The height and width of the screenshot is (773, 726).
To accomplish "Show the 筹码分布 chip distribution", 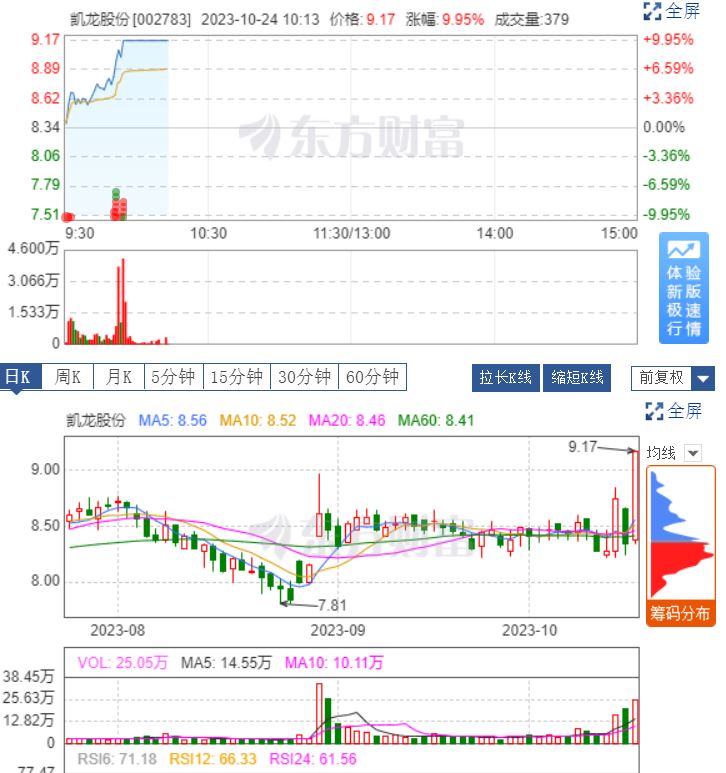I will click(x=680, y=613).
